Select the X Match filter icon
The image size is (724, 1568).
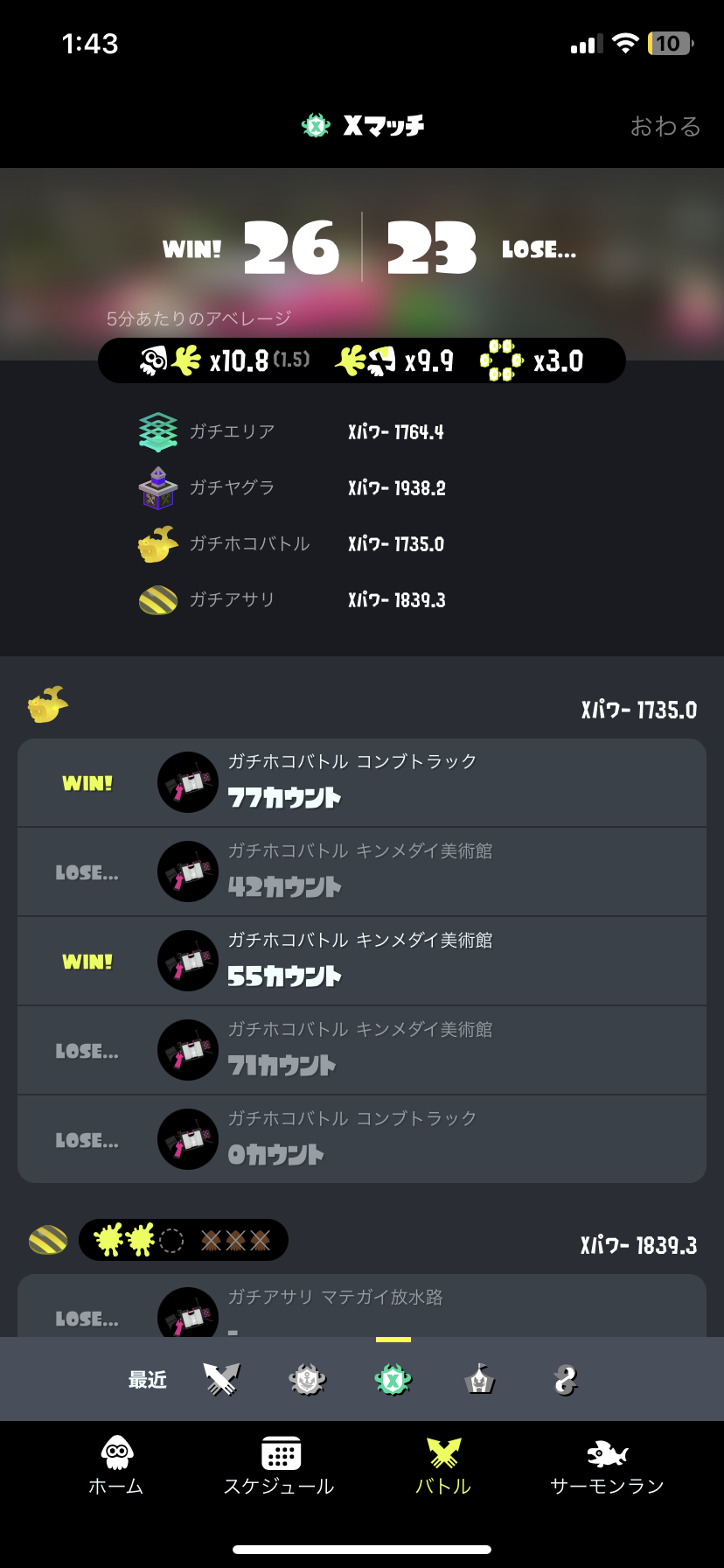(x=393, y=1380)
